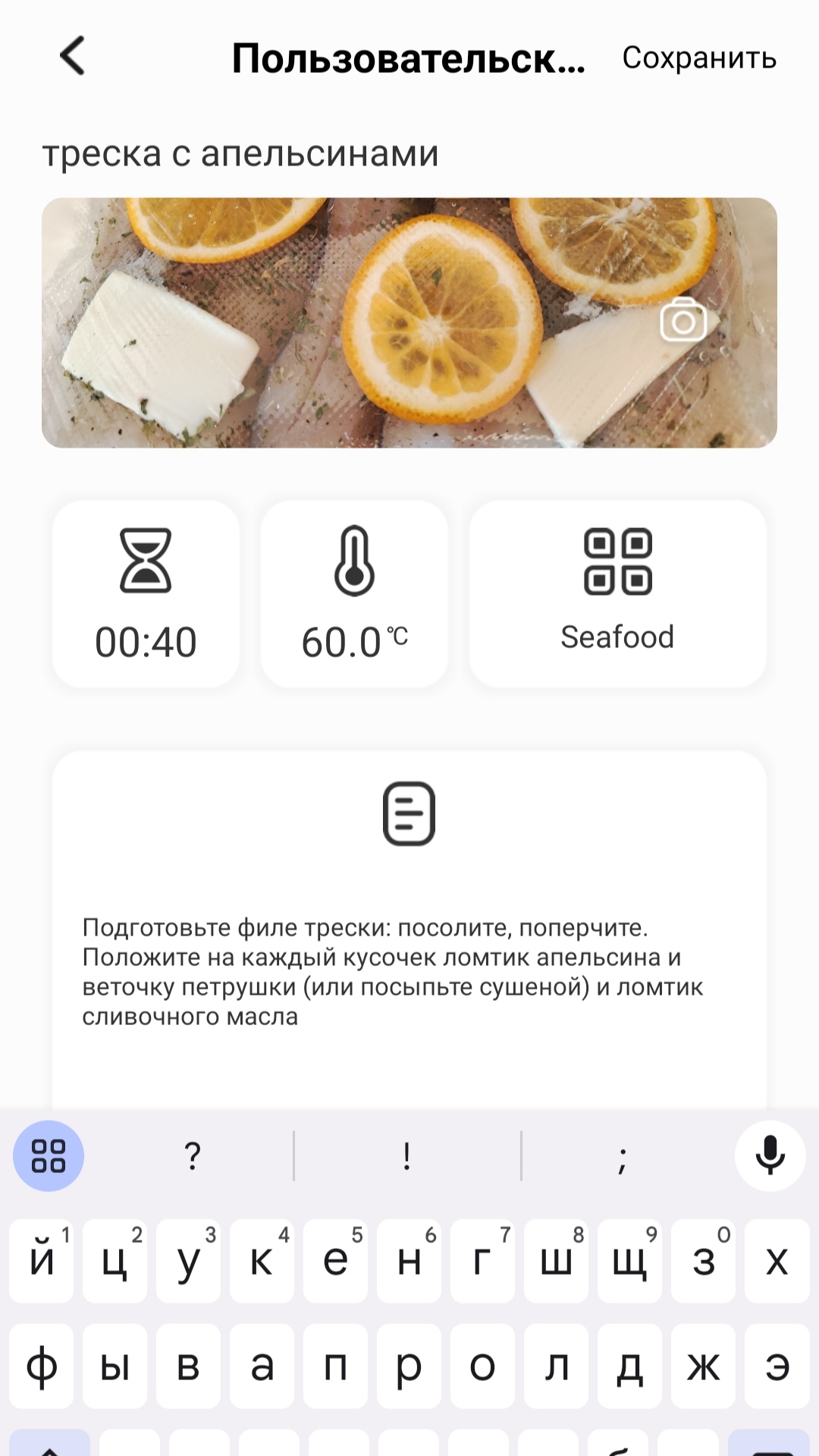Type the letter а on the keyboard
Screen dimensions: 819x1456
coord(262,1366)
